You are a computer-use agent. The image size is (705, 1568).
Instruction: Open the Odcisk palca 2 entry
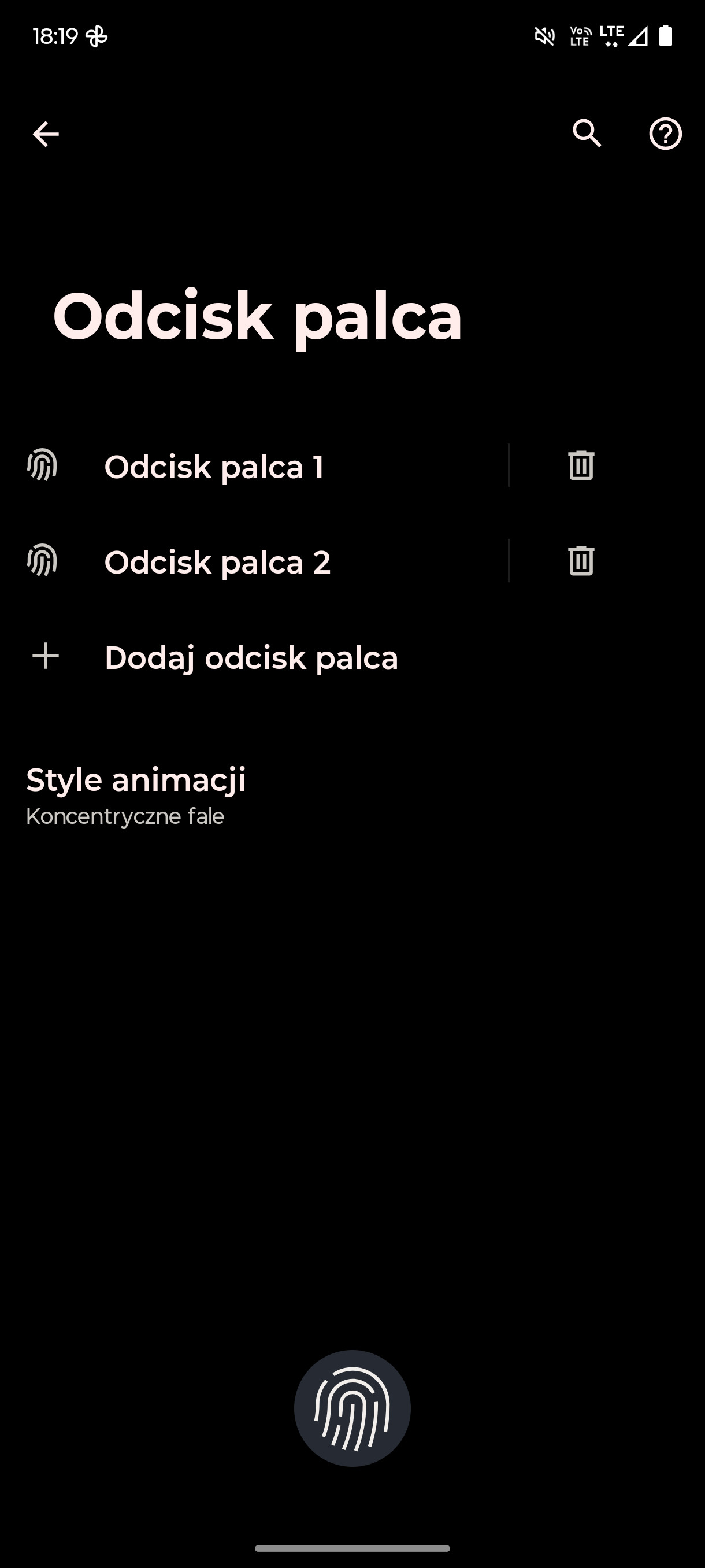pos(254,561)
